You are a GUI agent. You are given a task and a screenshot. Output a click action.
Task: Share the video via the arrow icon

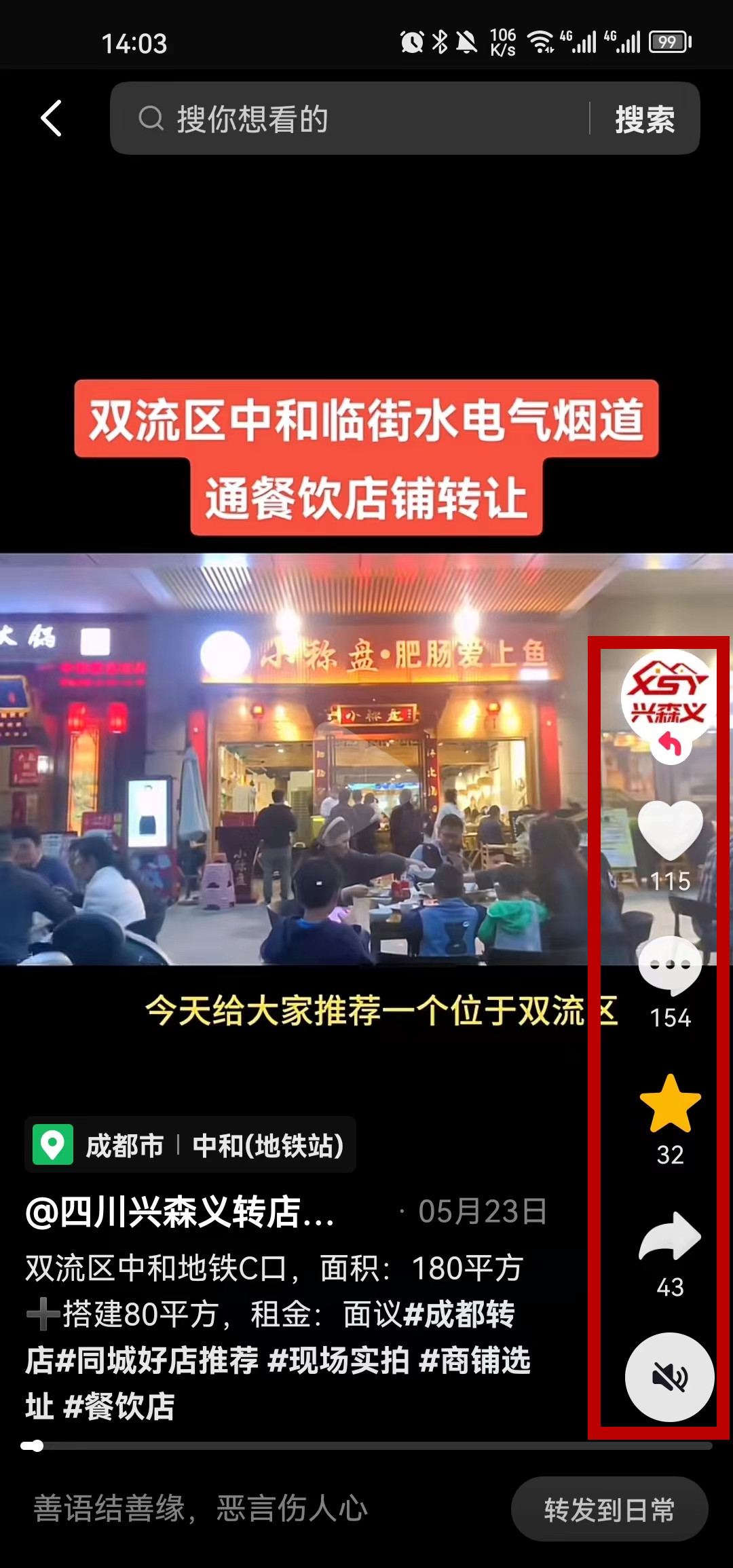click(670, 1237)
